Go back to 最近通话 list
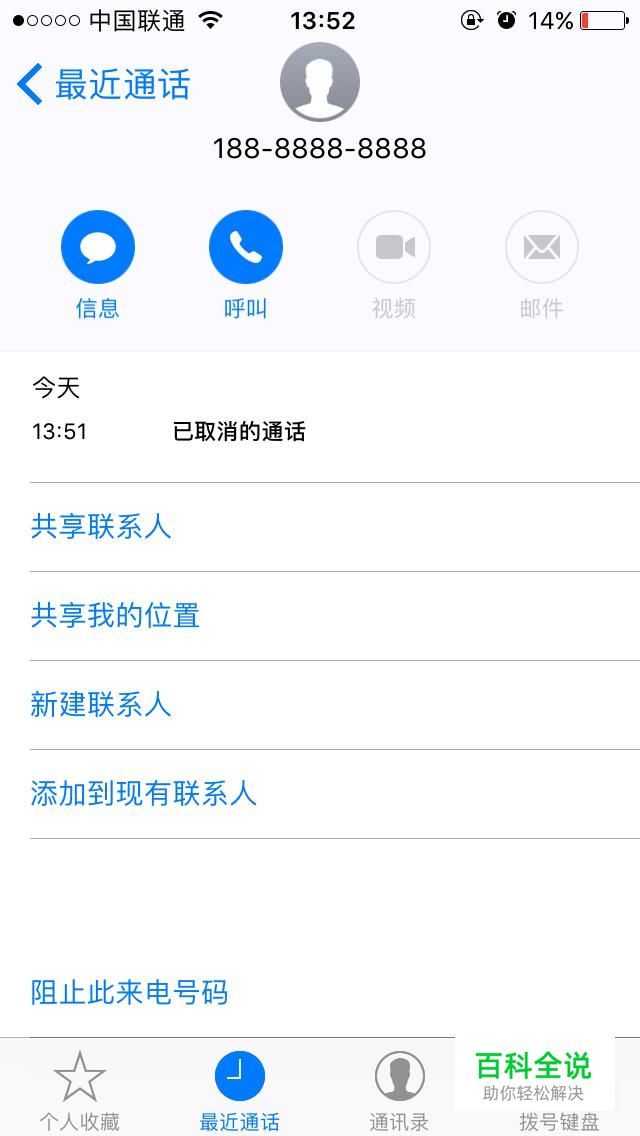 pos(103,86)
